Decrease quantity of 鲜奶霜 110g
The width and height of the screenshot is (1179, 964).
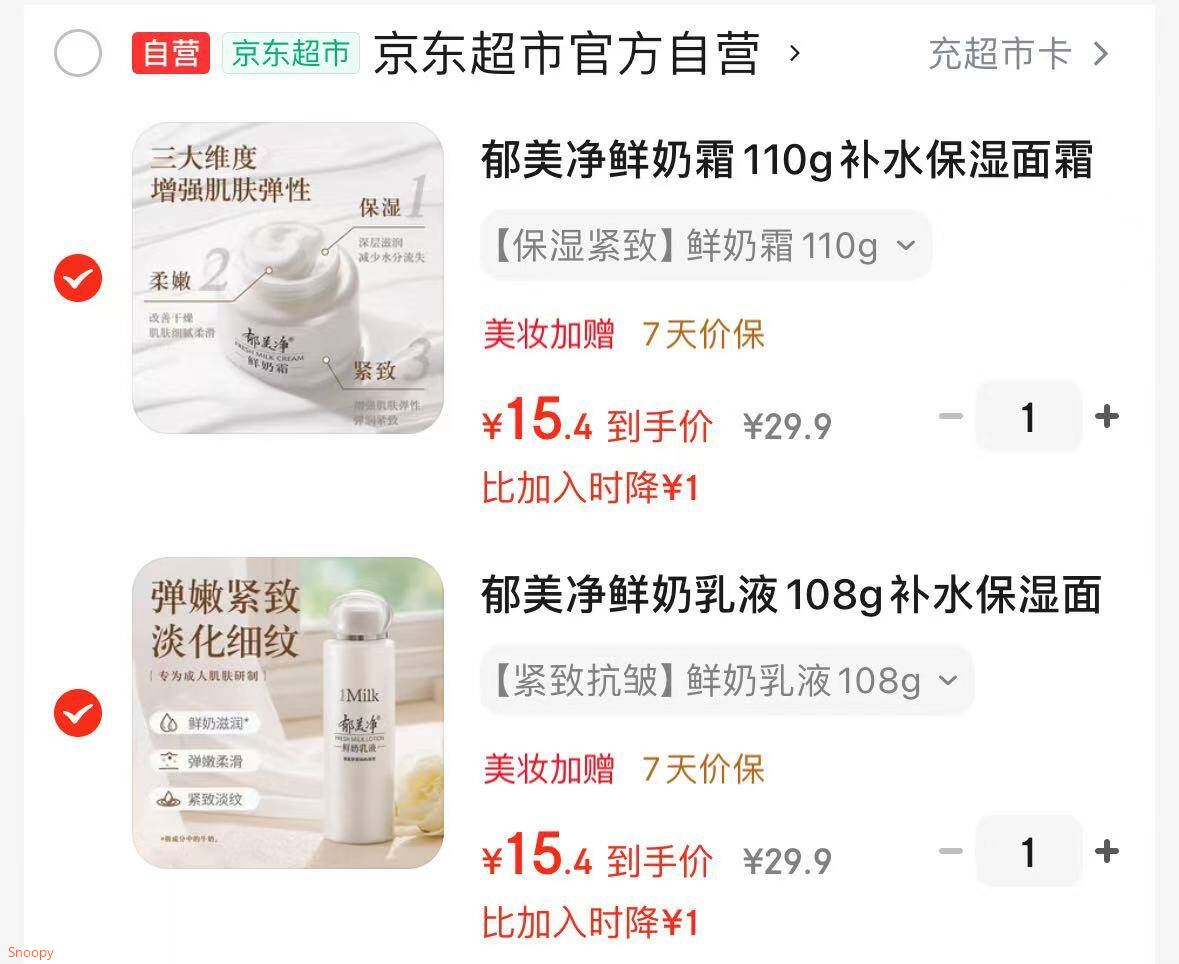click(x=951, y=417)
